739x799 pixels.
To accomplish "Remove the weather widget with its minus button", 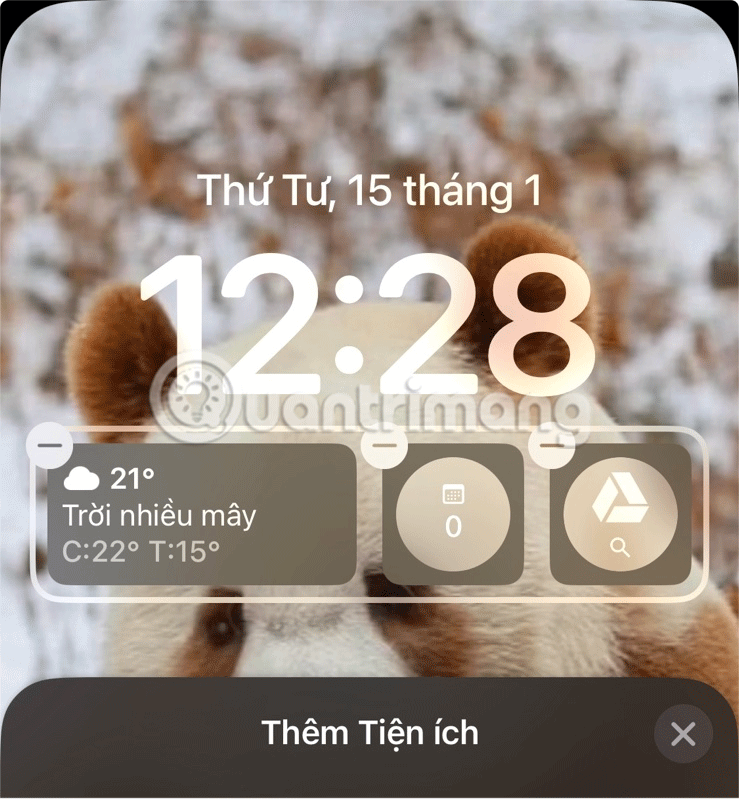I will pyautogui.click(x=50, y=442).
